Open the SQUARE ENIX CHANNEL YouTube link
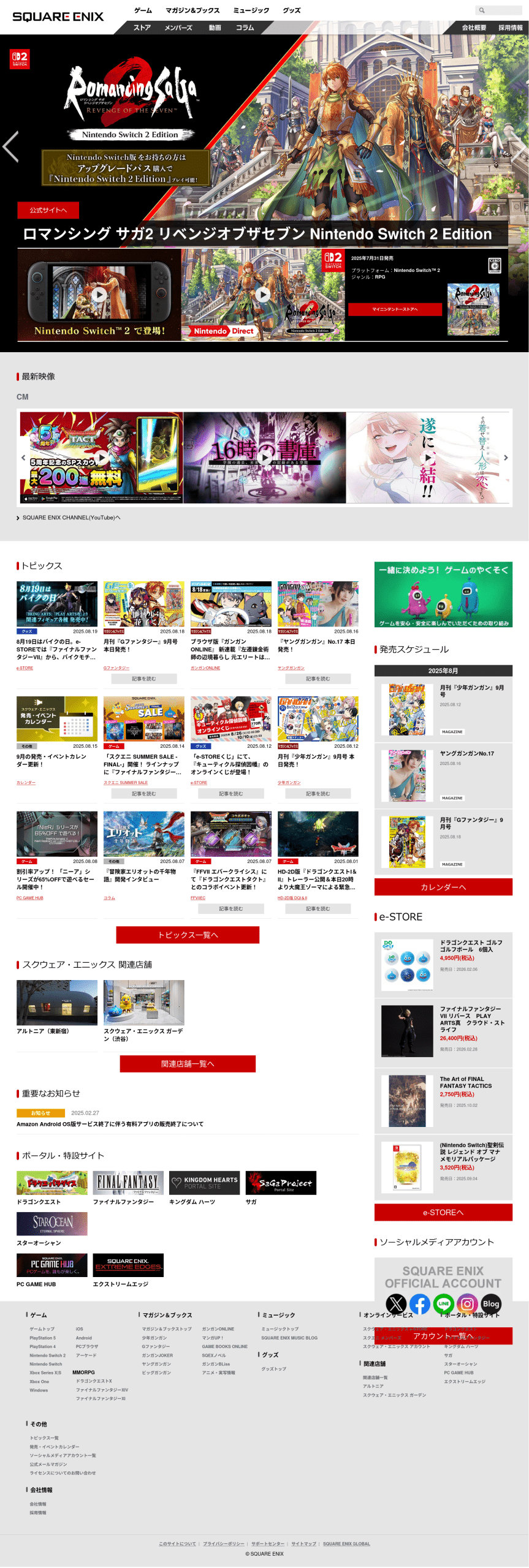The image size is (529, 1568). point(71,518)
